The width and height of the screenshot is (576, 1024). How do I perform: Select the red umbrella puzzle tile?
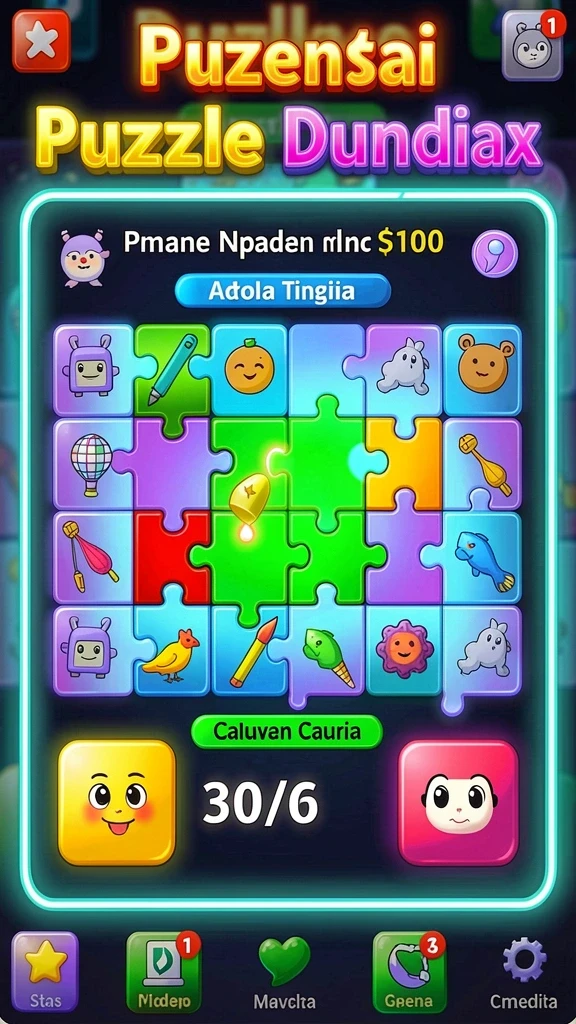tap(91, 558)
